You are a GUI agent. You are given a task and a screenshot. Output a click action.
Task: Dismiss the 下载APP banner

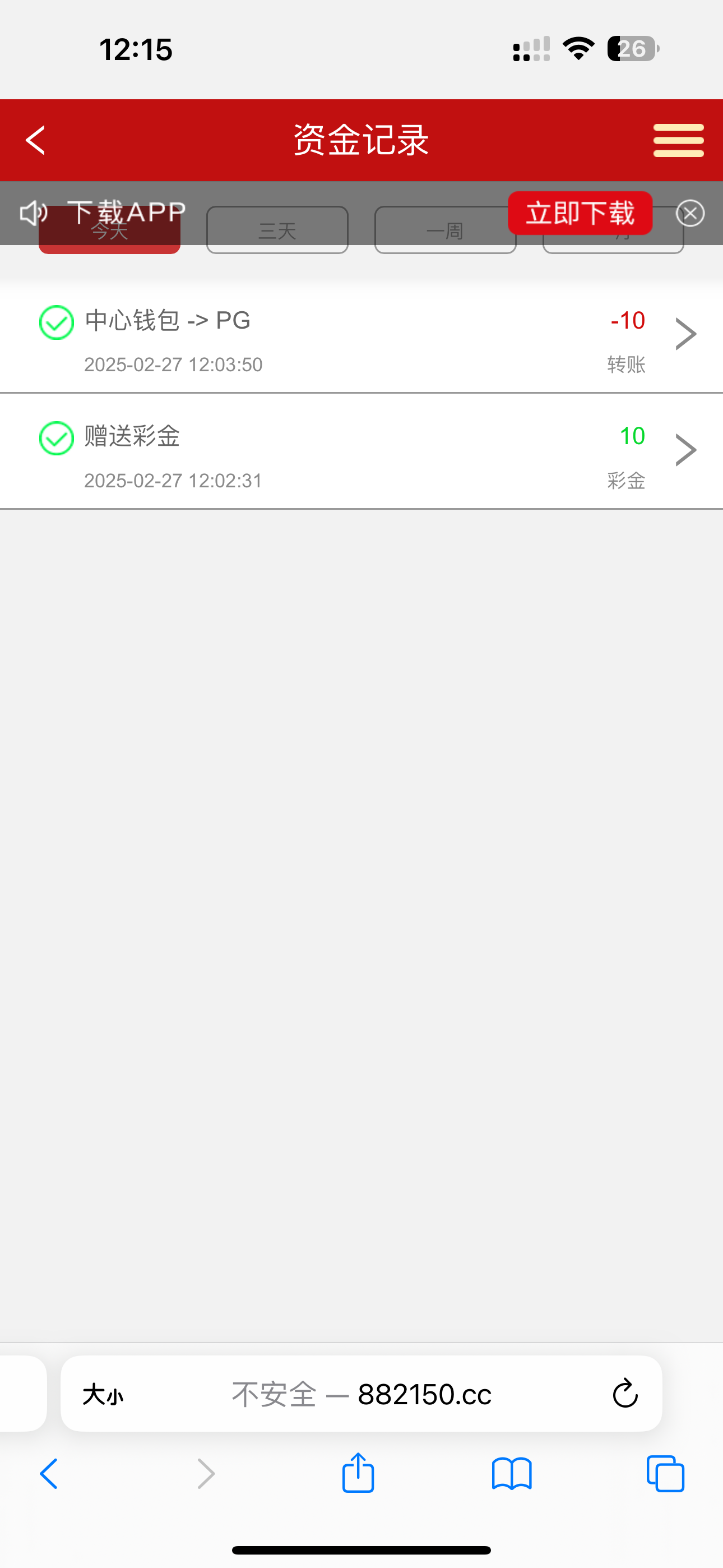pyautogui.click(x=689, y=213)
